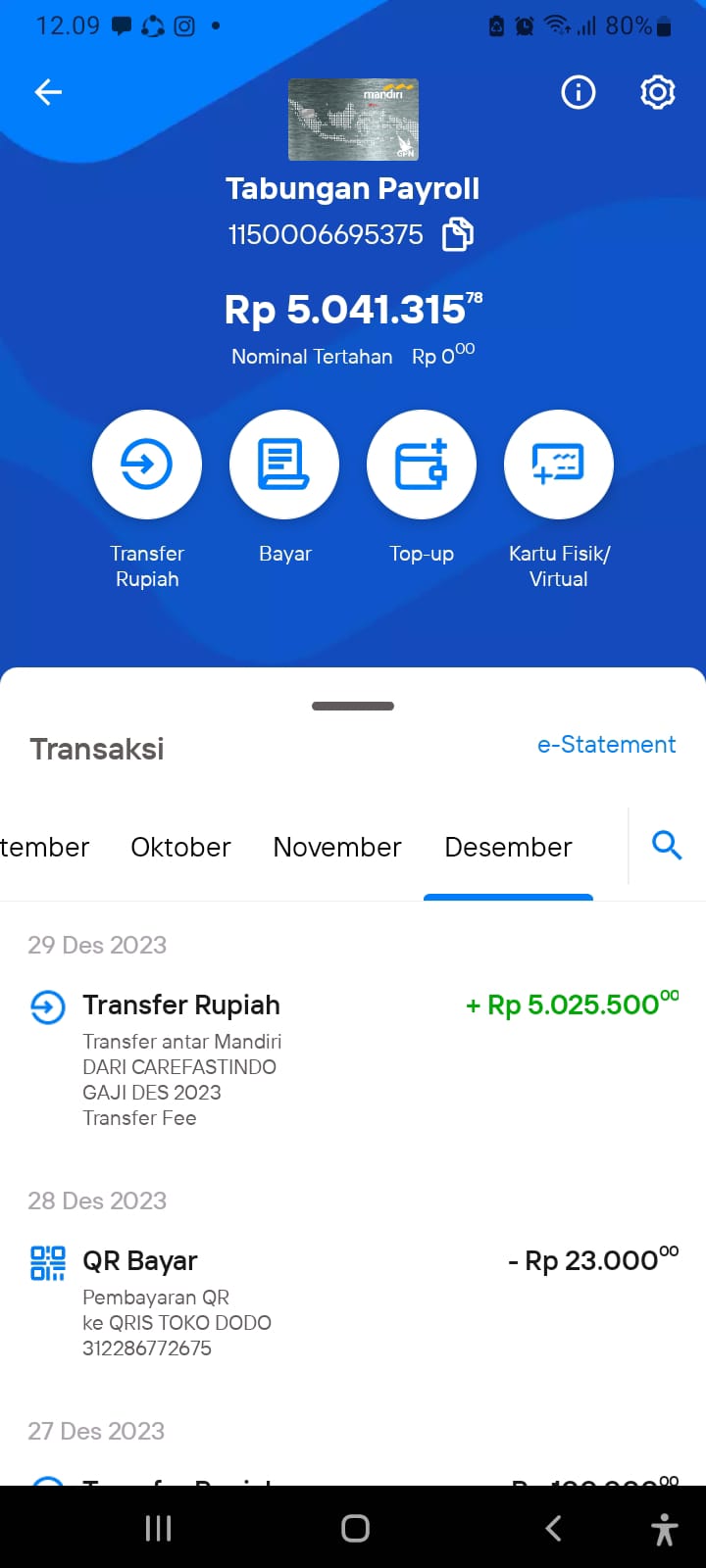
Task: Search transactions with the magnifier icon
Action: (667, 845)
